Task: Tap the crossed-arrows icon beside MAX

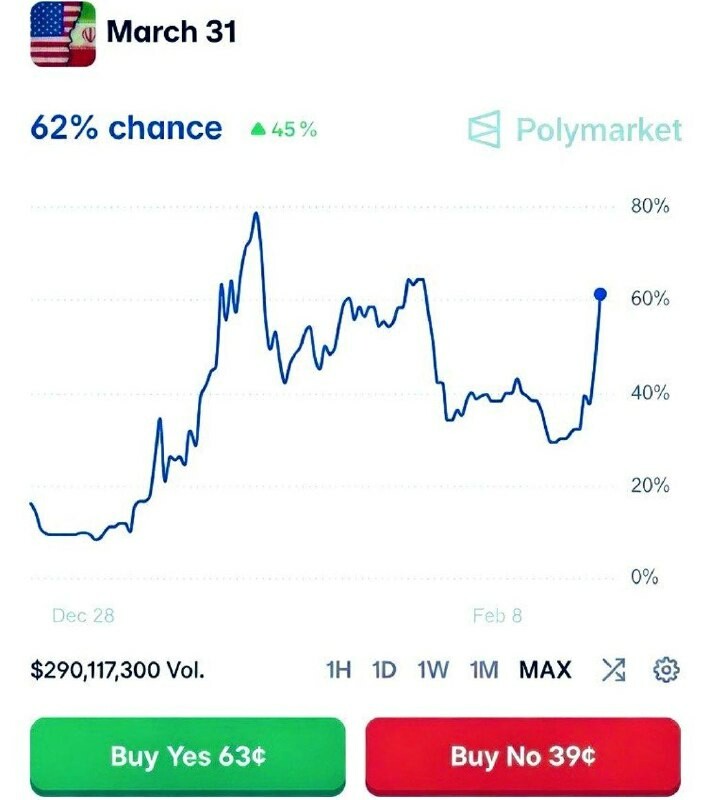Action: click(x=613, y=670)
